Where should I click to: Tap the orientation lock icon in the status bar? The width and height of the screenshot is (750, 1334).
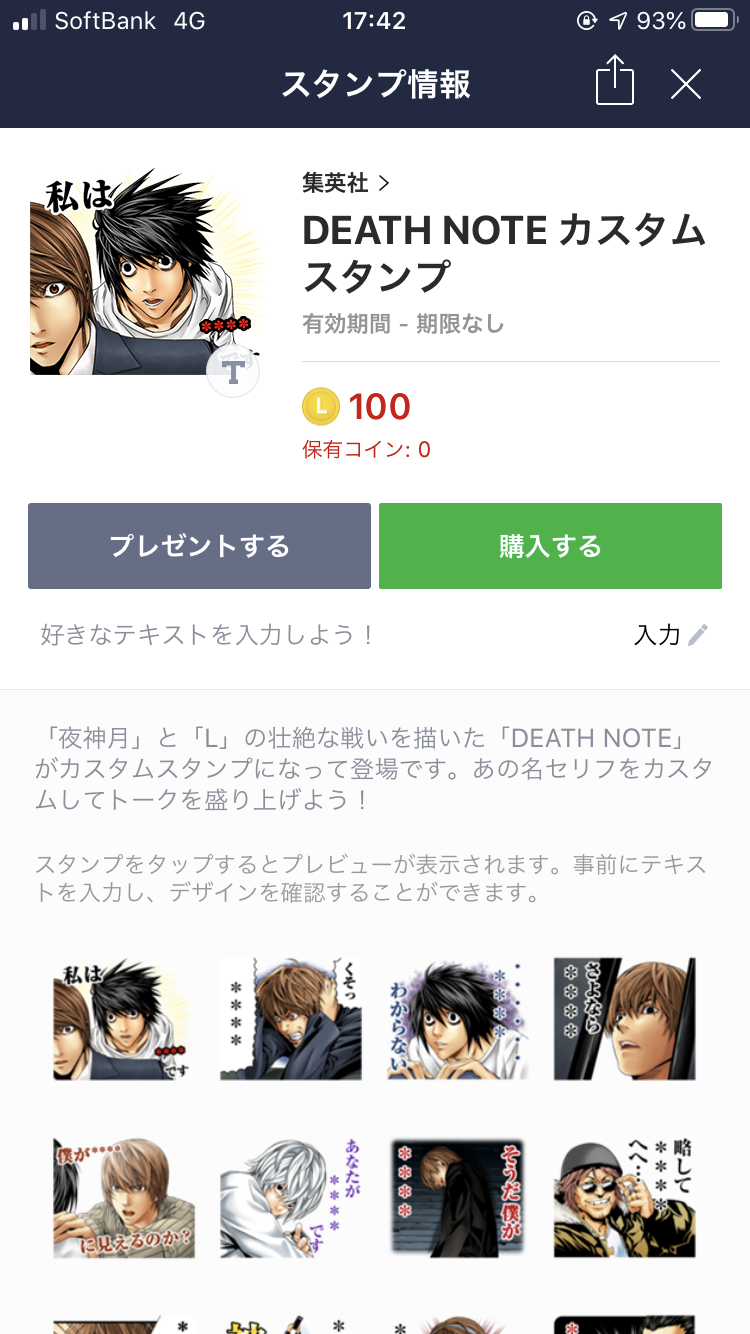[586, 19]
